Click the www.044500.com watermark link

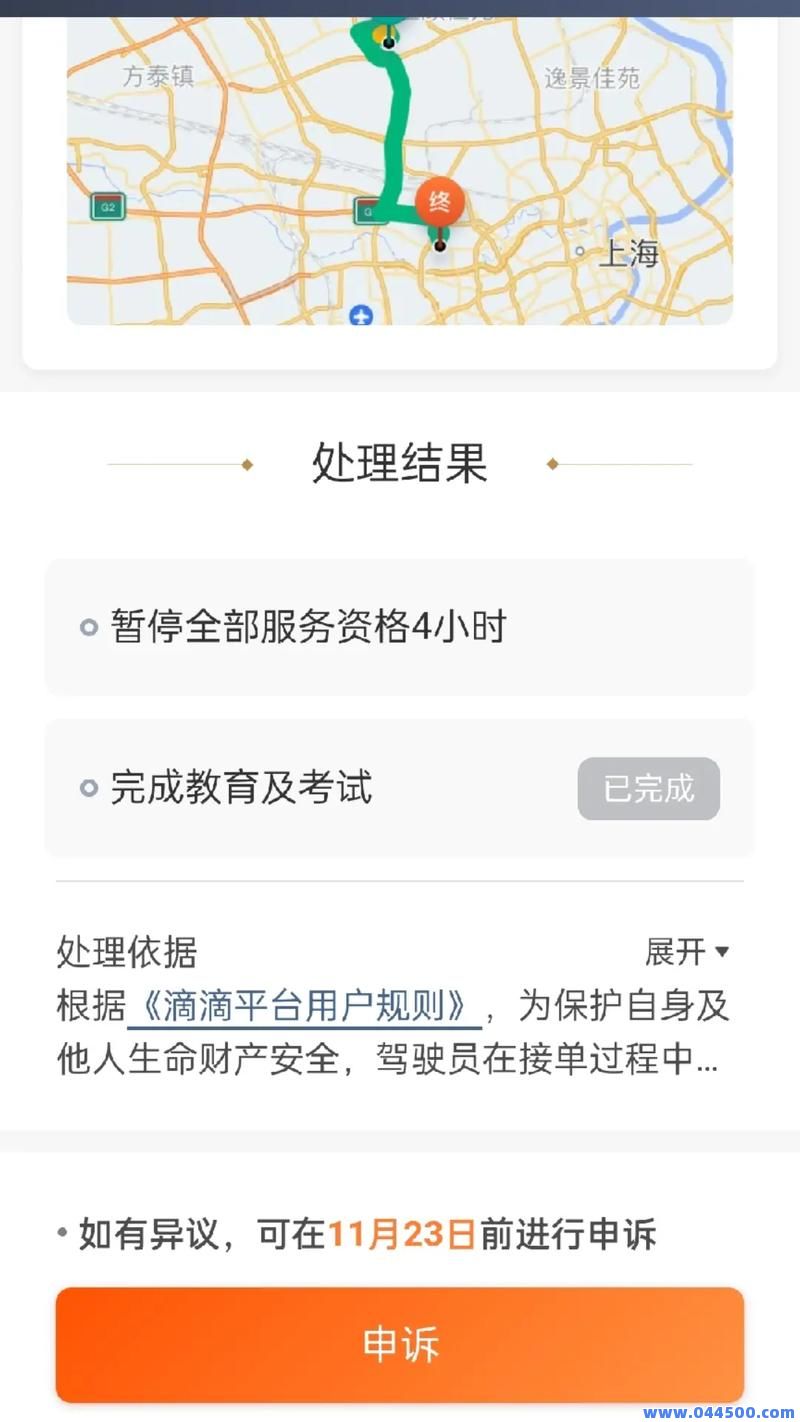[717, 1411]
